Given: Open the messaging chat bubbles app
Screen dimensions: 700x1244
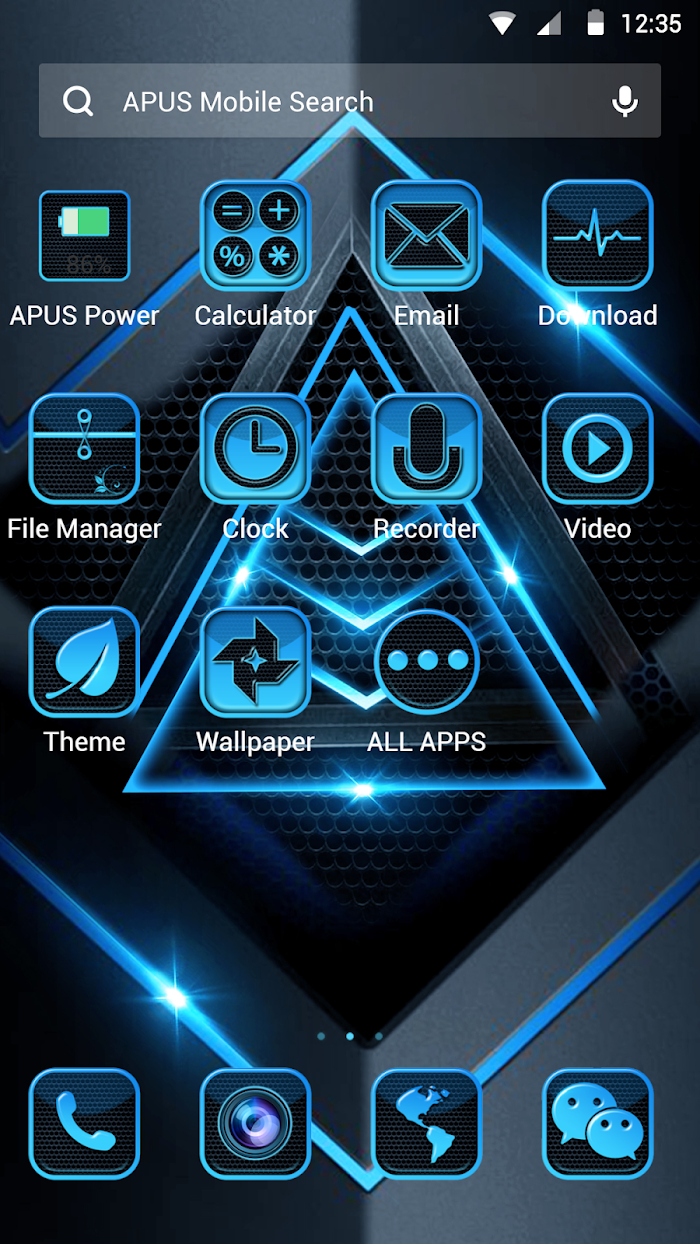Looking at the screenshot, I should point(597,1124).
